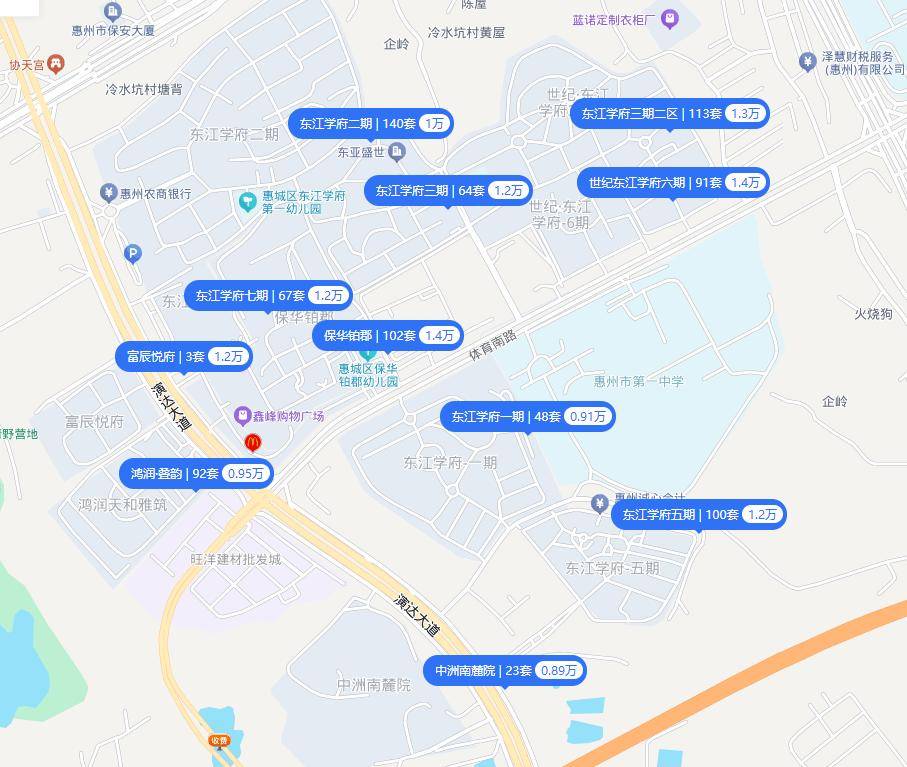Screen dimensions: 907x767
Task: Open the 世纪东江学府六期 91套 marker
Action: click(x=672, y=182)
